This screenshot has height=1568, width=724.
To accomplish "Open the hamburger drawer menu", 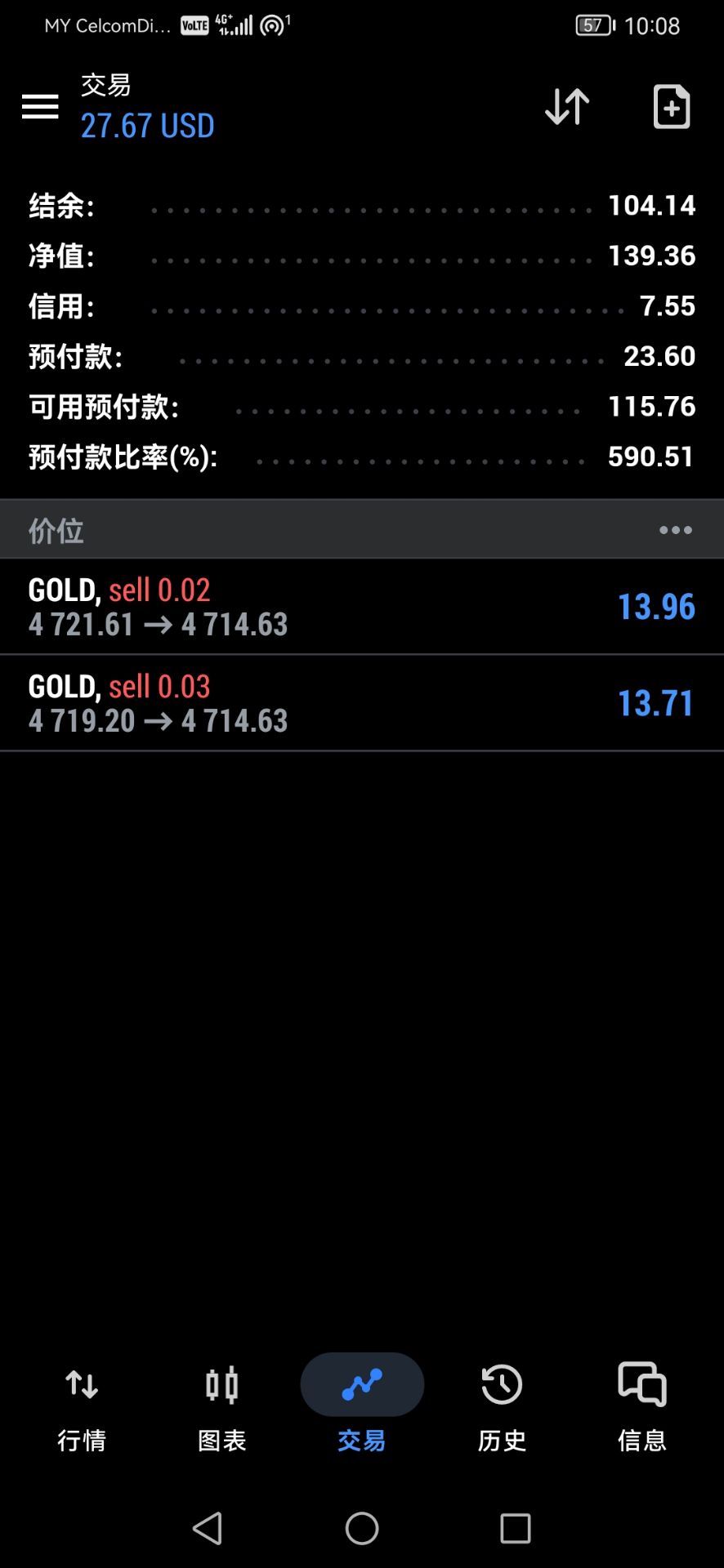I will click(40, 106).
